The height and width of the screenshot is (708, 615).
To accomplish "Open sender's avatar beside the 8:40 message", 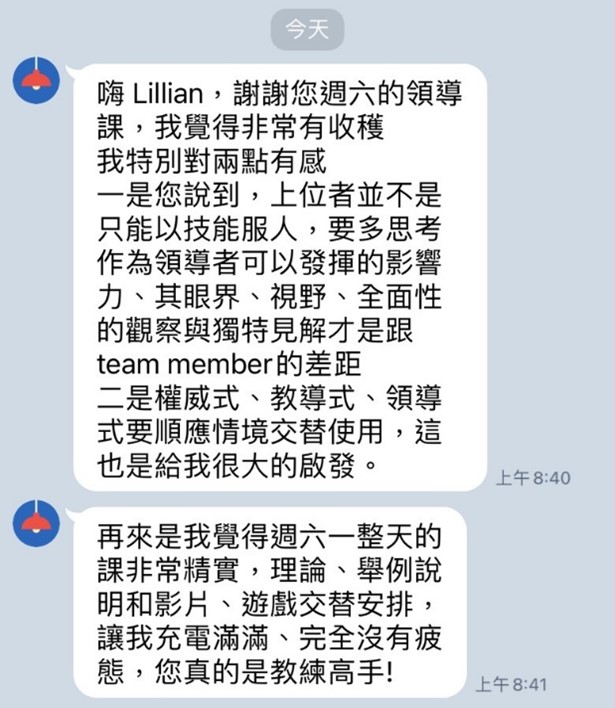I will click(36, 80).
